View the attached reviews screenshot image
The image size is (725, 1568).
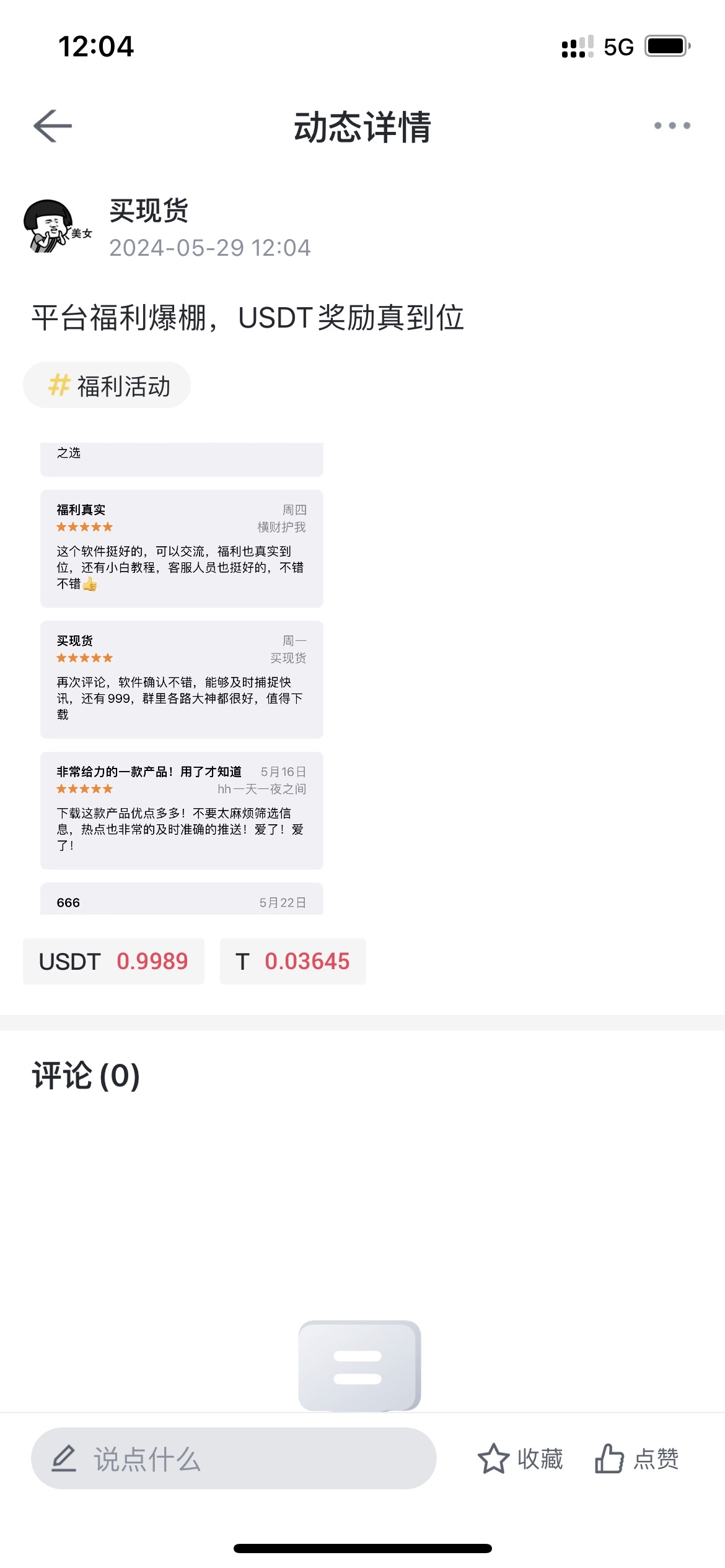182,678
